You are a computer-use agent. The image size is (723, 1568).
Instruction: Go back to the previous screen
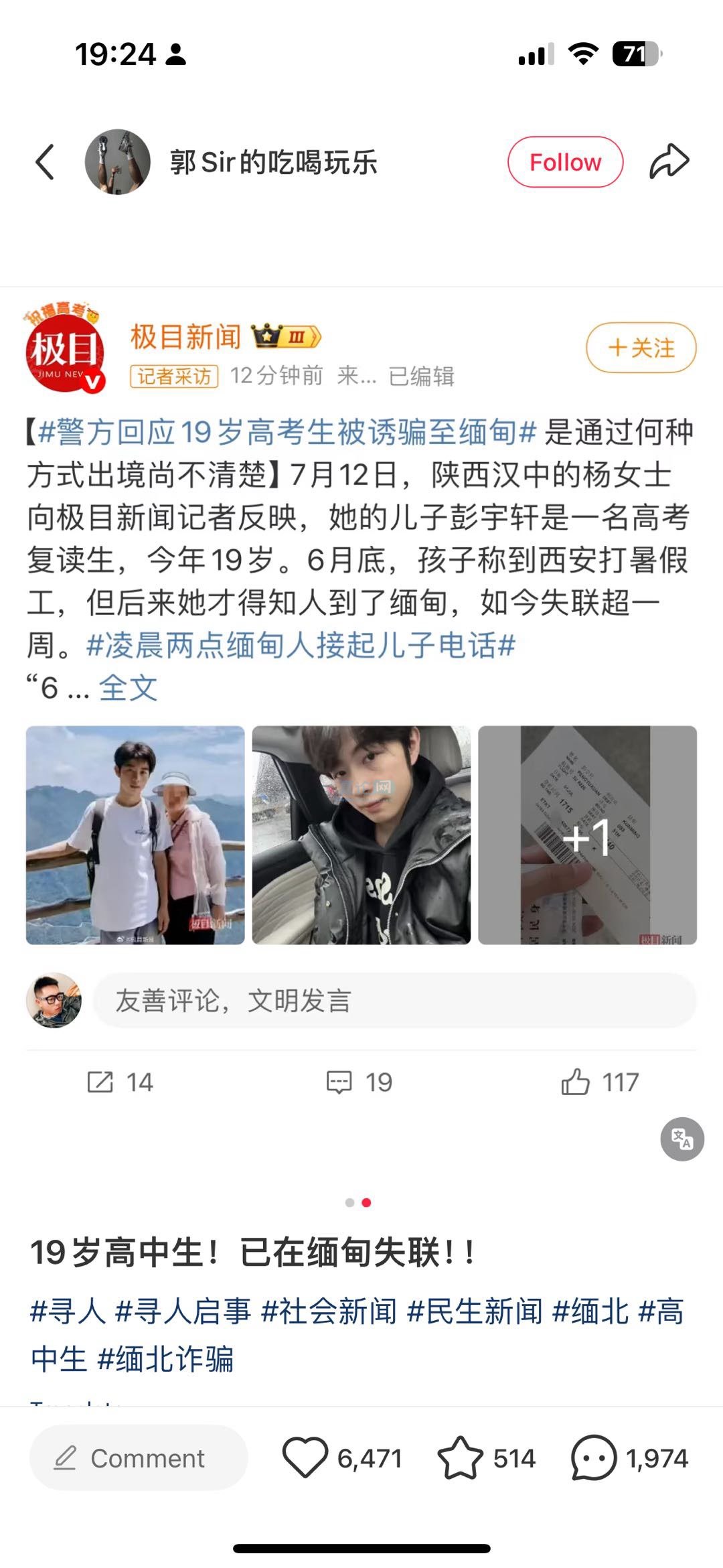click(45, 162)
